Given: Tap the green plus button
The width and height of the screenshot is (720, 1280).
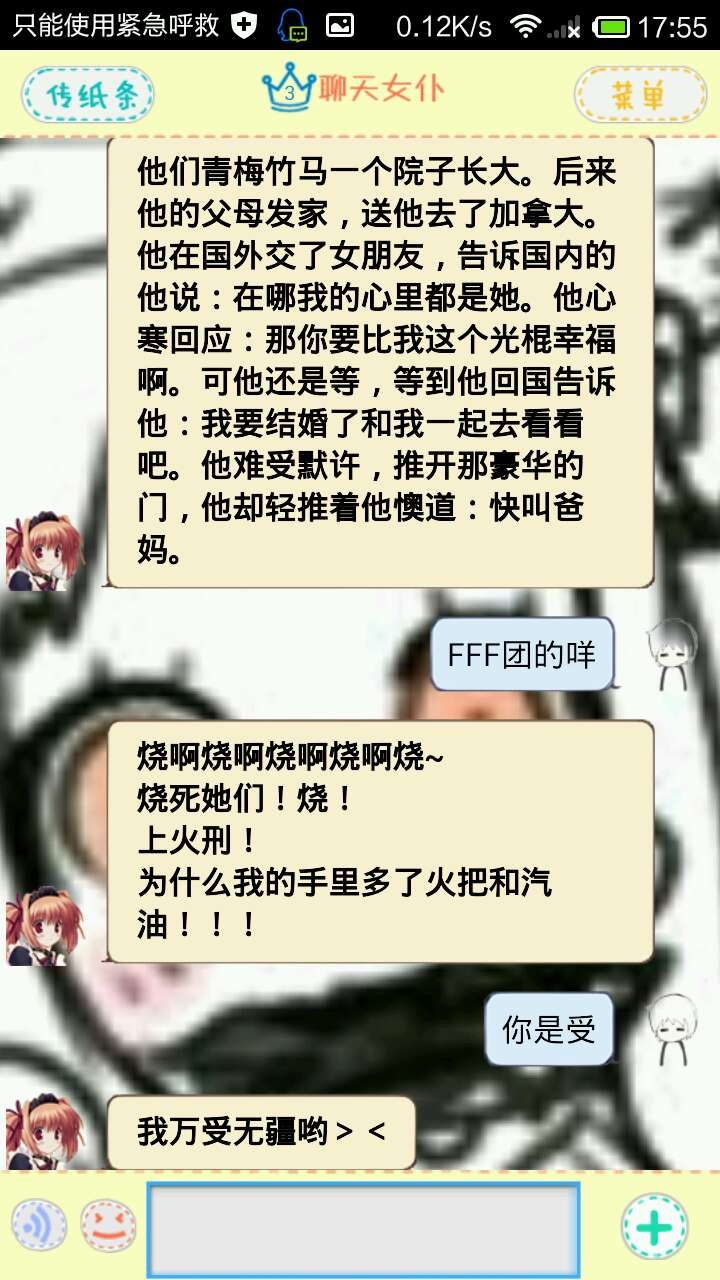Looking at the screenshot, I should (654, 1226).
